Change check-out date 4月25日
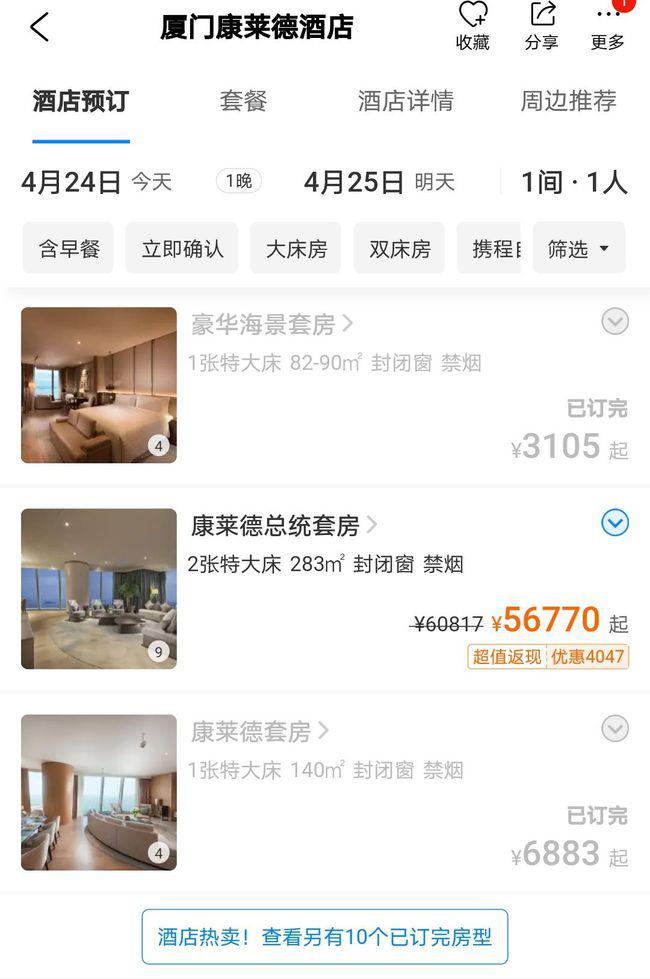The image size is (650, 979). (x=355, y=182)
